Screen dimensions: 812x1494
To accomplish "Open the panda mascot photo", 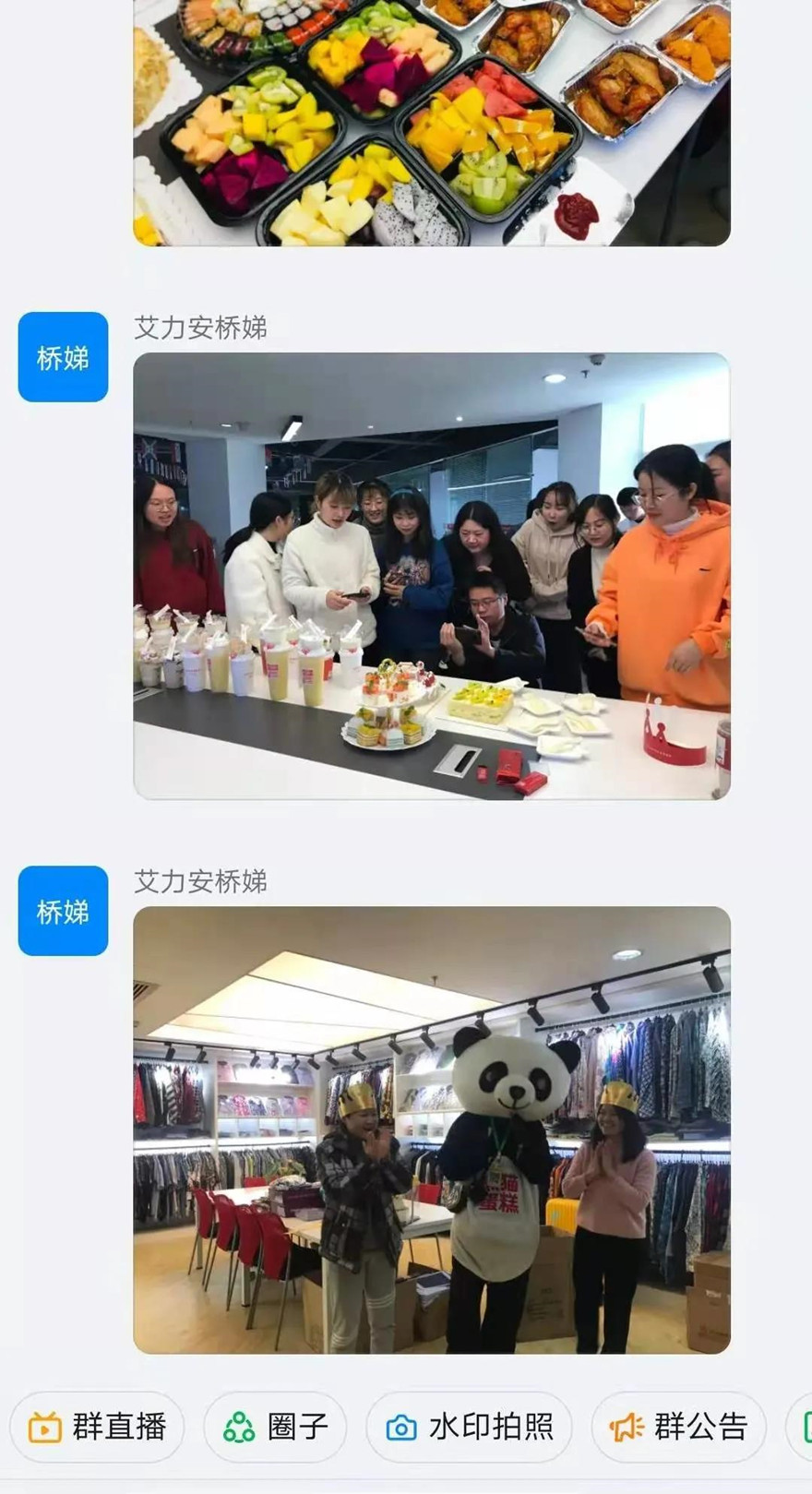I will click(432, 1129).
